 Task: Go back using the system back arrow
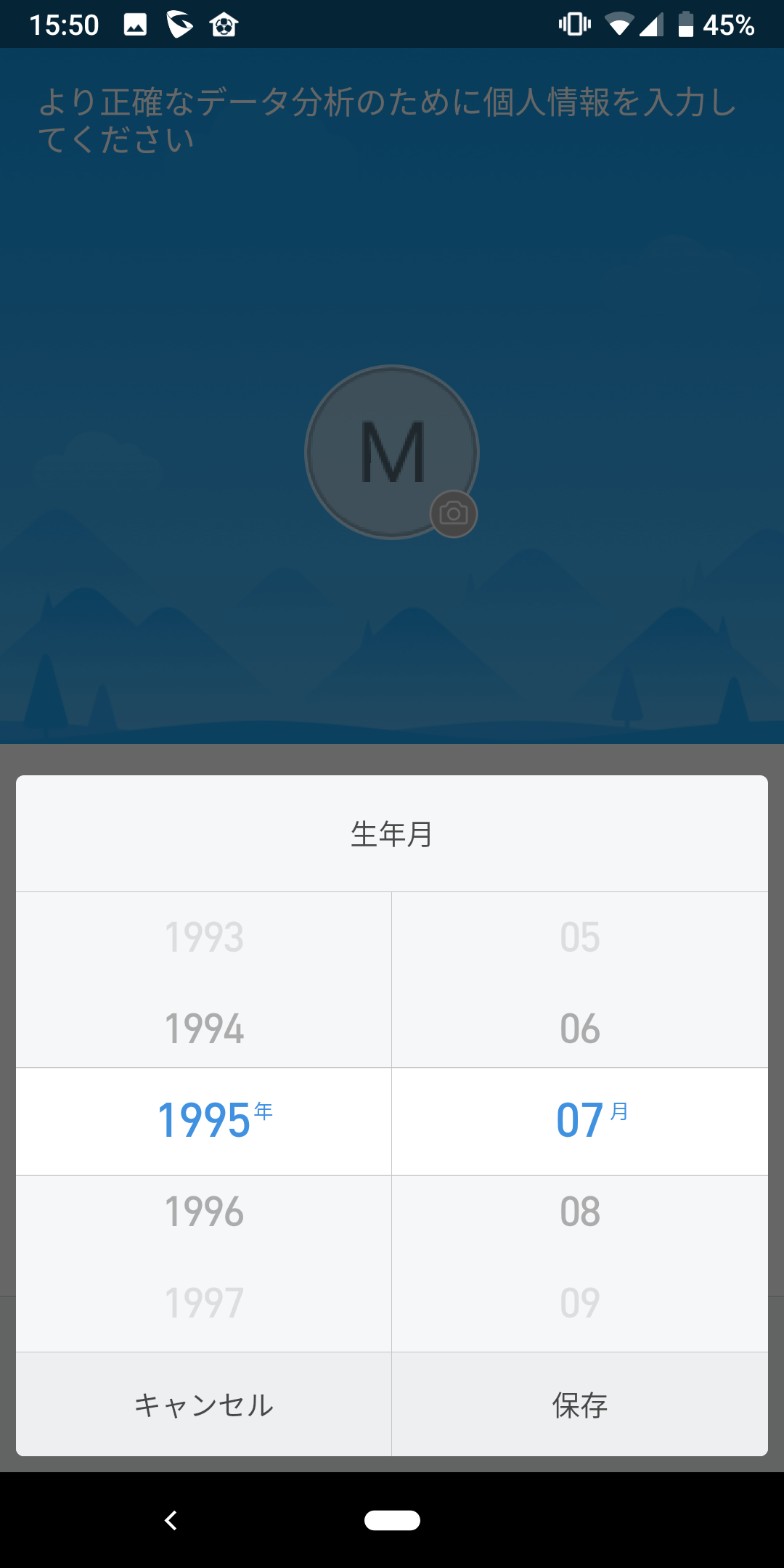click(171, 1520)
